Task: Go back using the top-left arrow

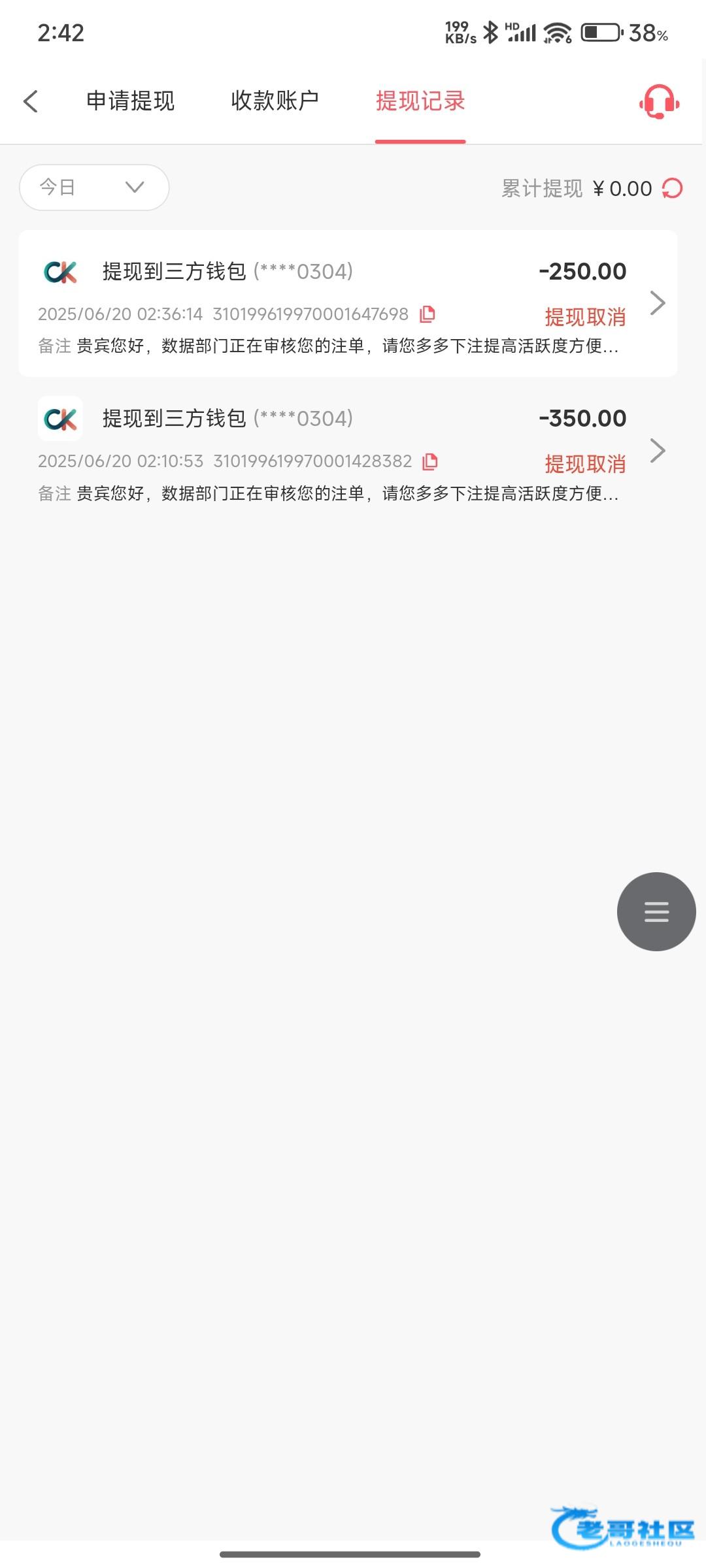Action: [x=31, y=101]
